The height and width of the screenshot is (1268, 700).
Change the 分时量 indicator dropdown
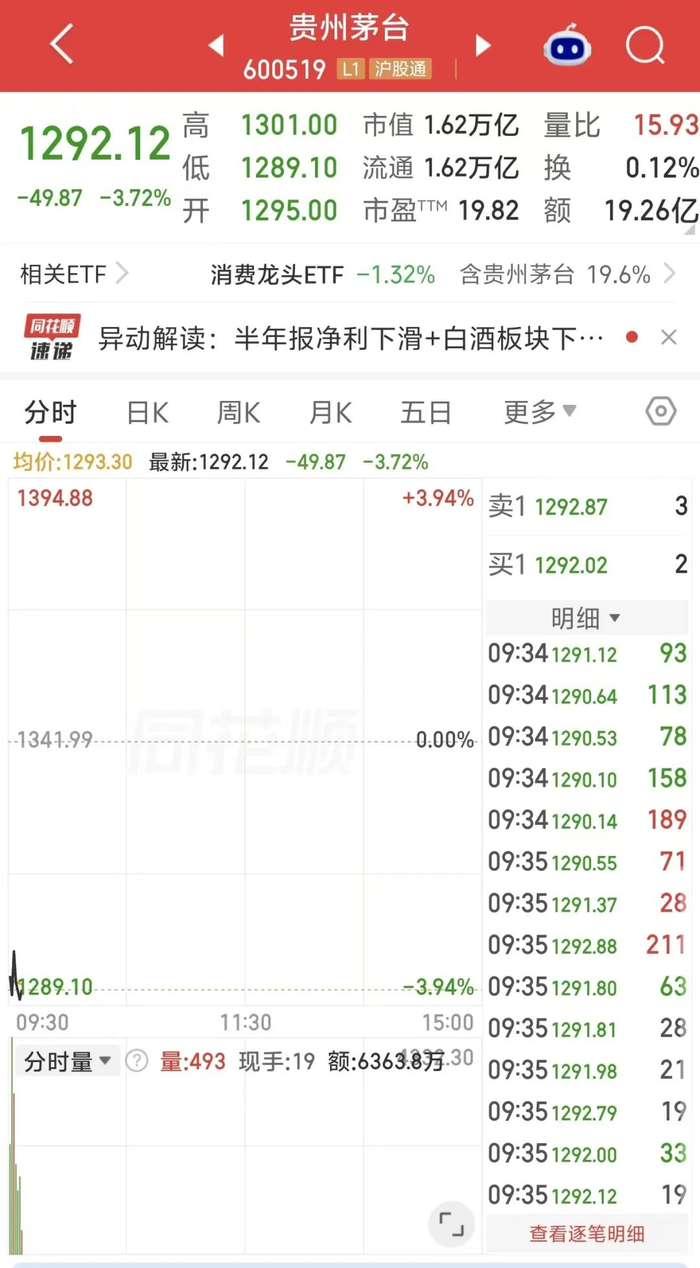67,1061
